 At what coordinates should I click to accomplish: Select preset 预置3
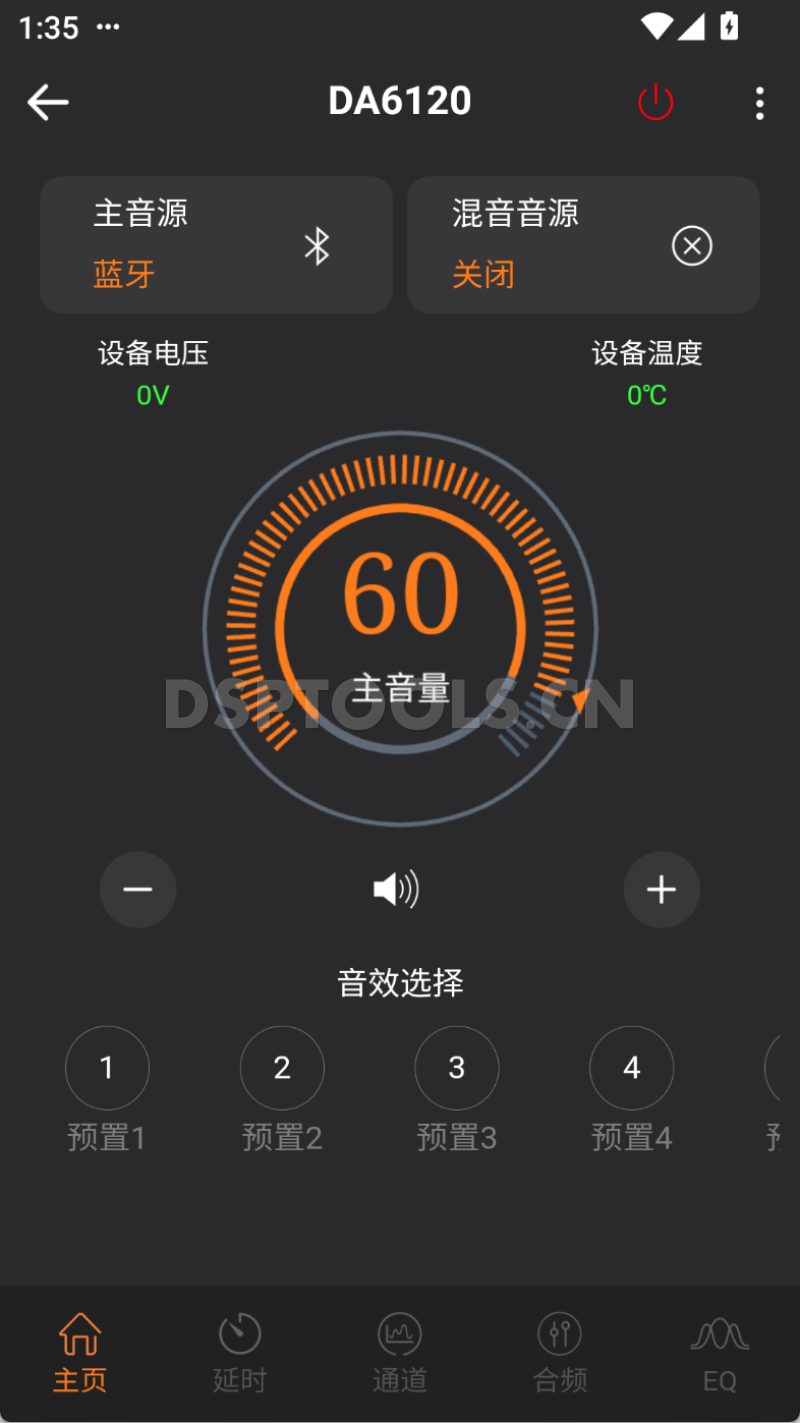pos(457,1067)
